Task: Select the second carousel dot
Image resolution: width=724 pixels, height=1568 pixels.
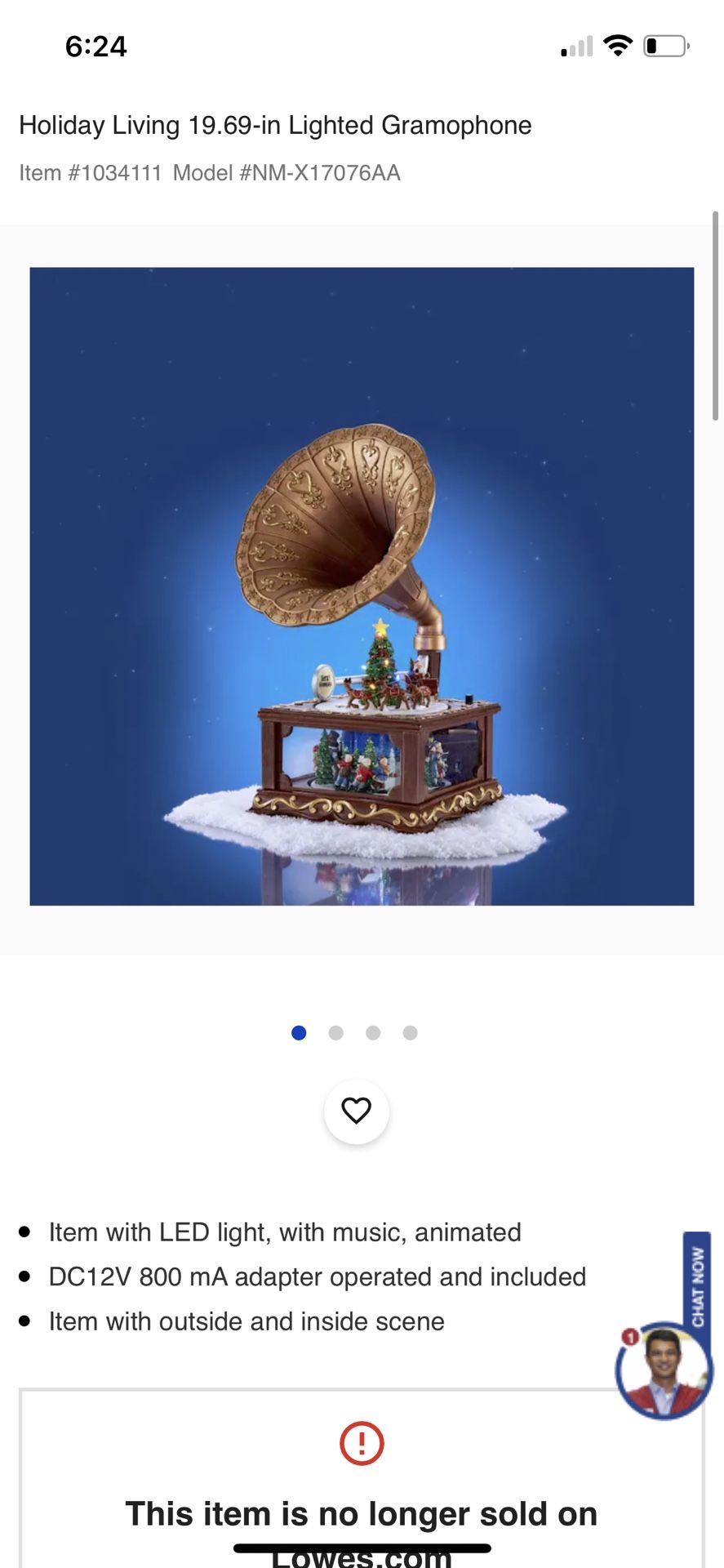Action: coord(336,1032)
